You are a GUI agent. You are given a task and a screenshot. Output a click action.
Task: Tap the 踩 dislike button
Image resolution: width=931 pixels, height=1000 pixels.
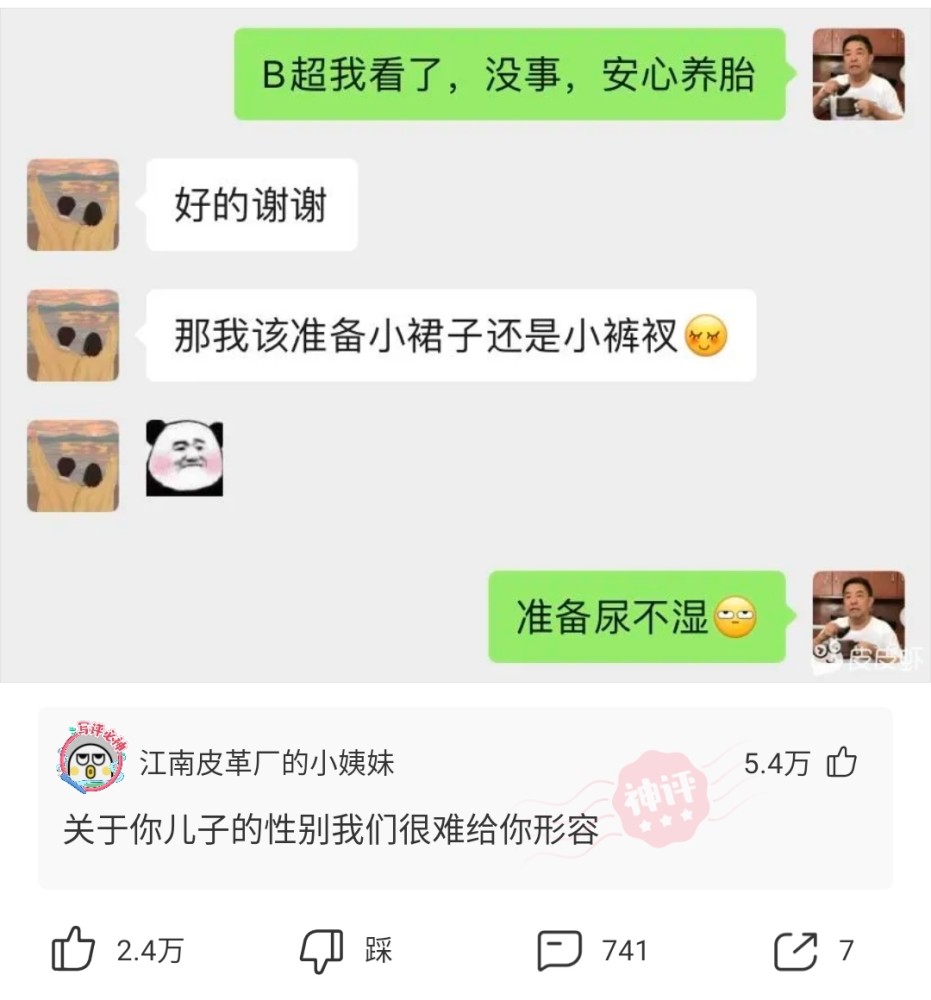tap(322, 949)
